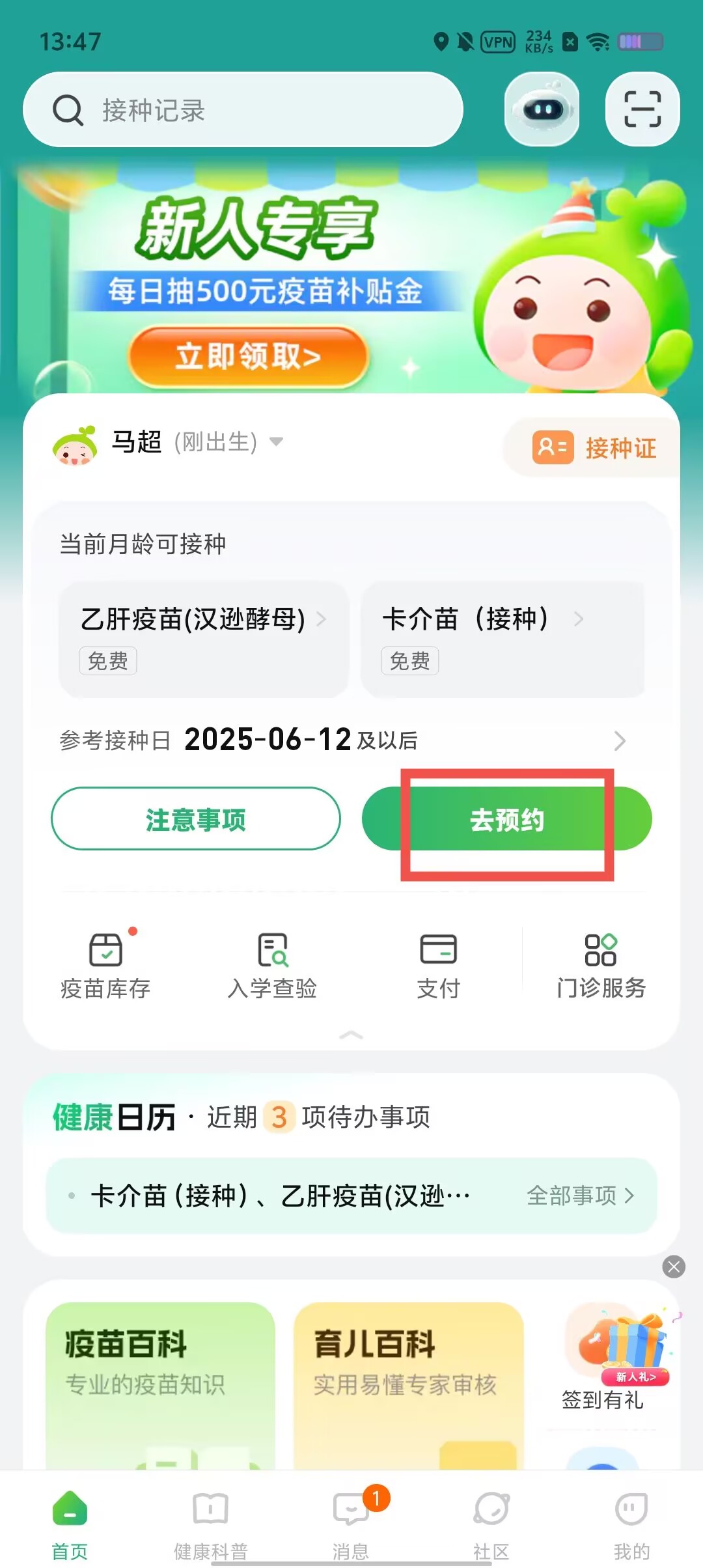
Task: Tap 去预约 to book an appointment
Action: click(x=506, y=819)
